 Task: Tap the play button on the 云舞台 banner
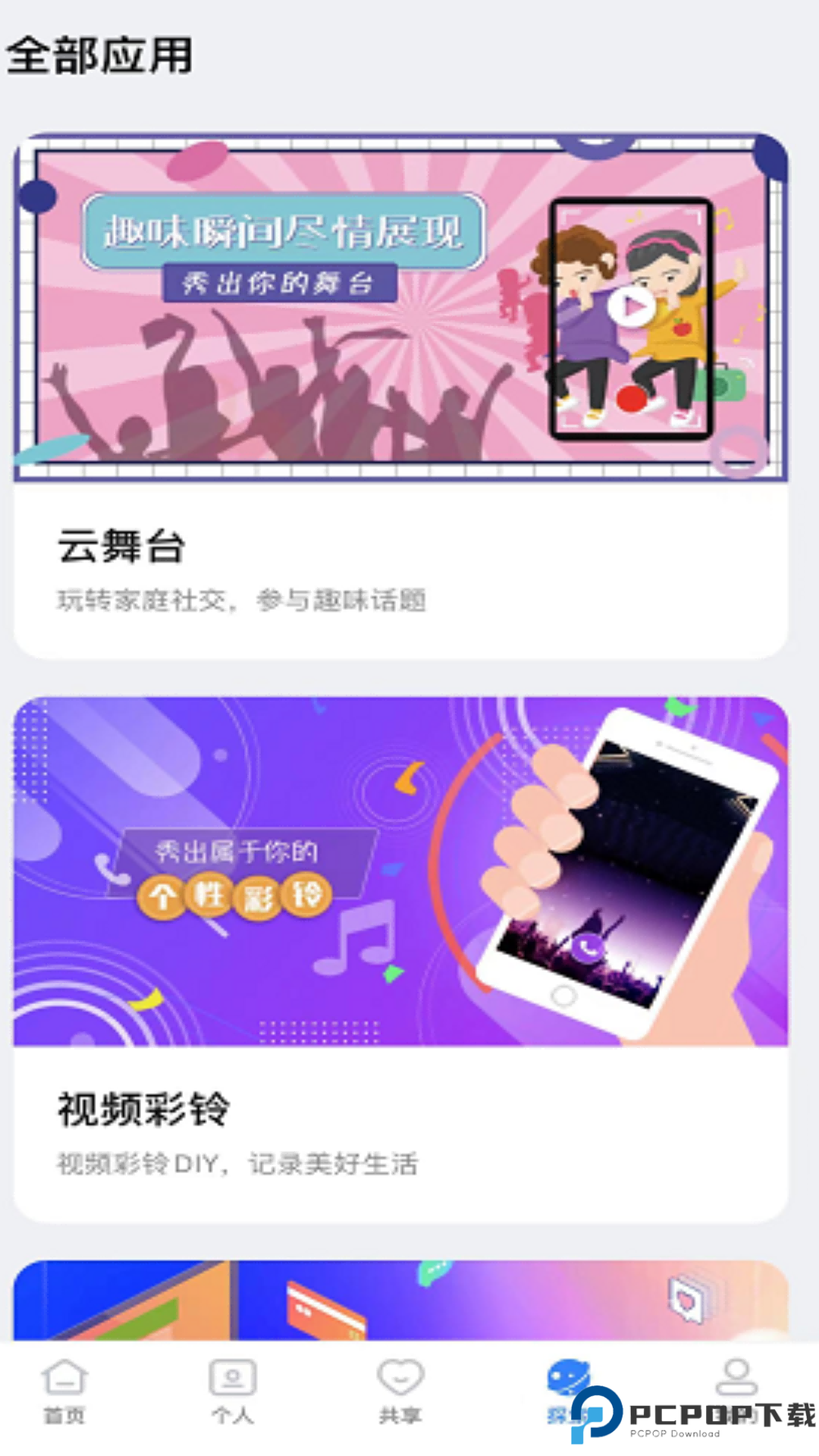click(632, 306)
